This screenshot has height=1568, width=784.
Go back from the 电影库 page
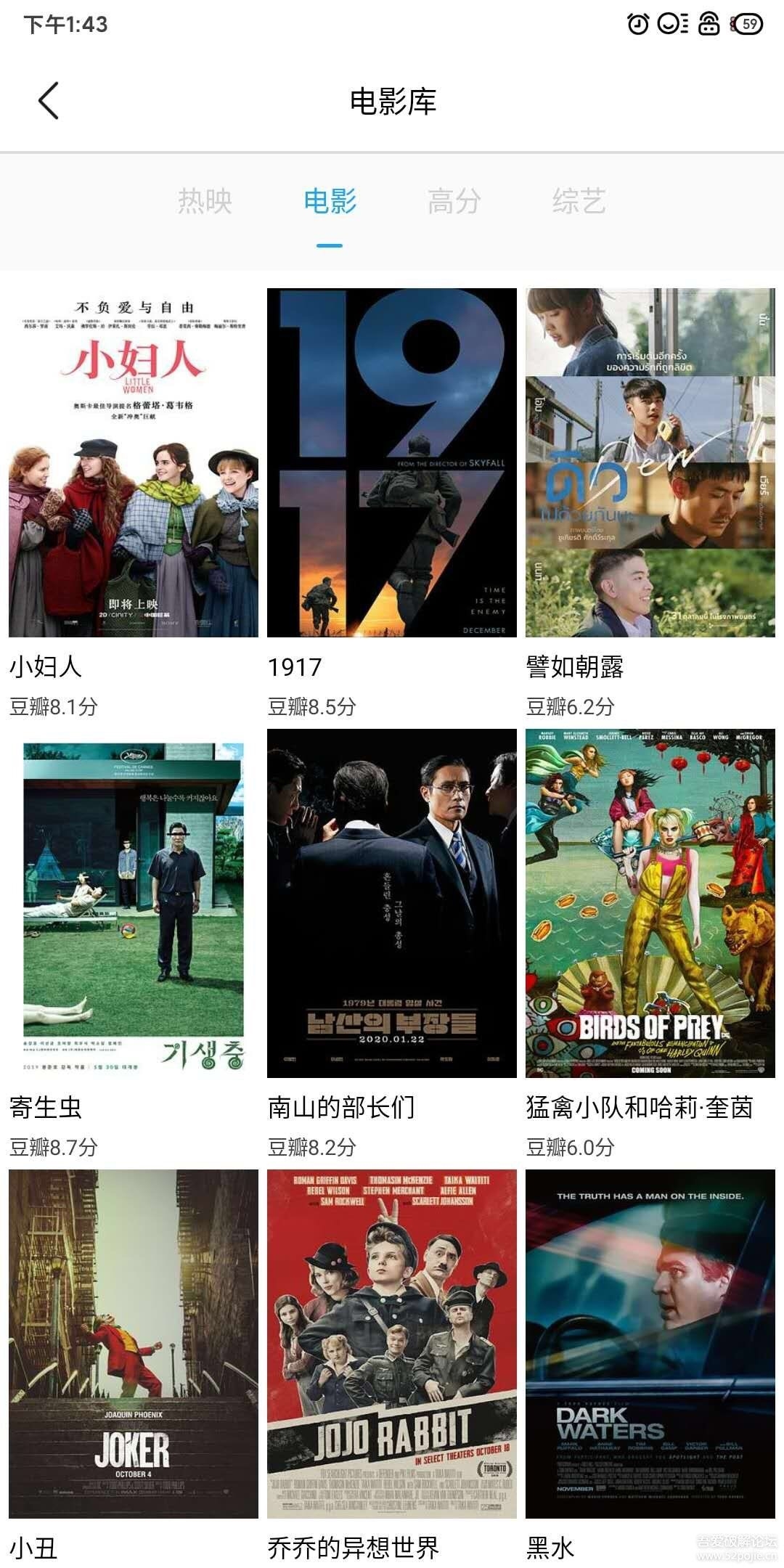[x=49, y=101]
